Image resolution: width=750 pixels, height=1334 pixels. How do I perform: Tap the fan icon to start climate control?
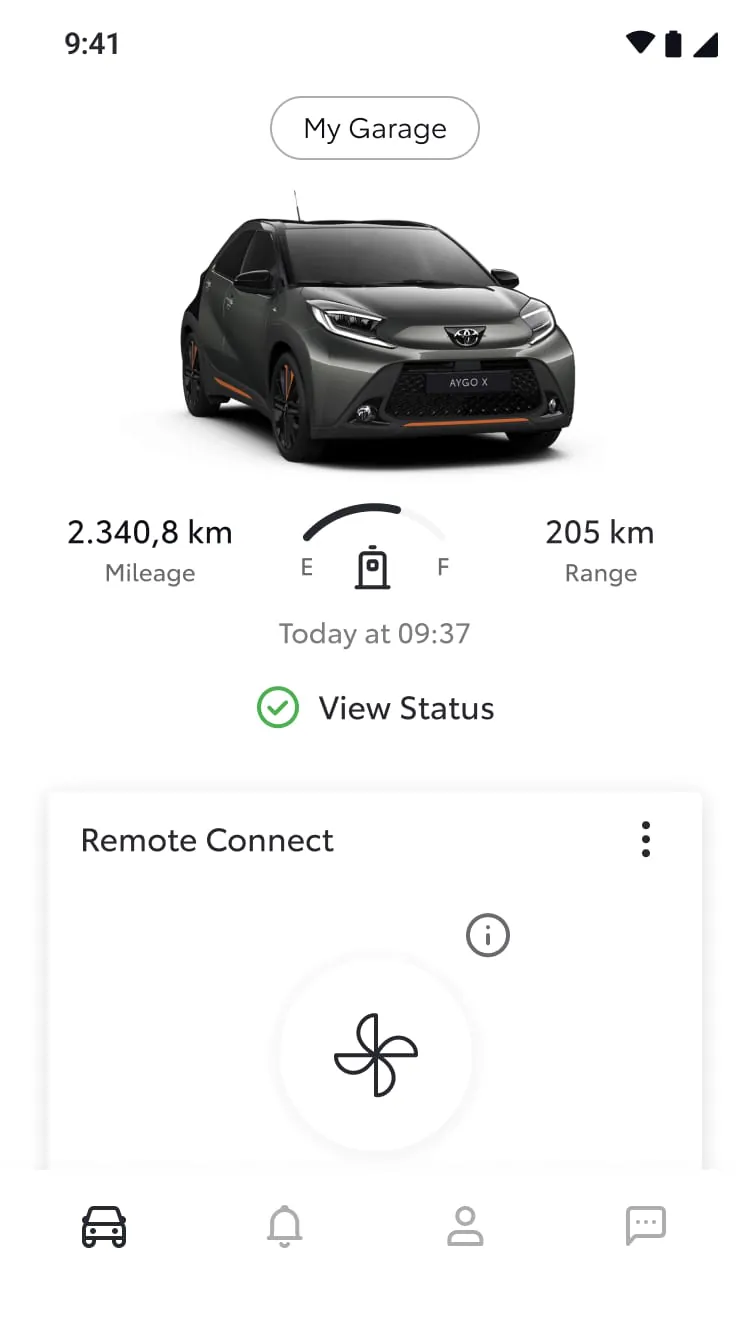coord(375,1057)
